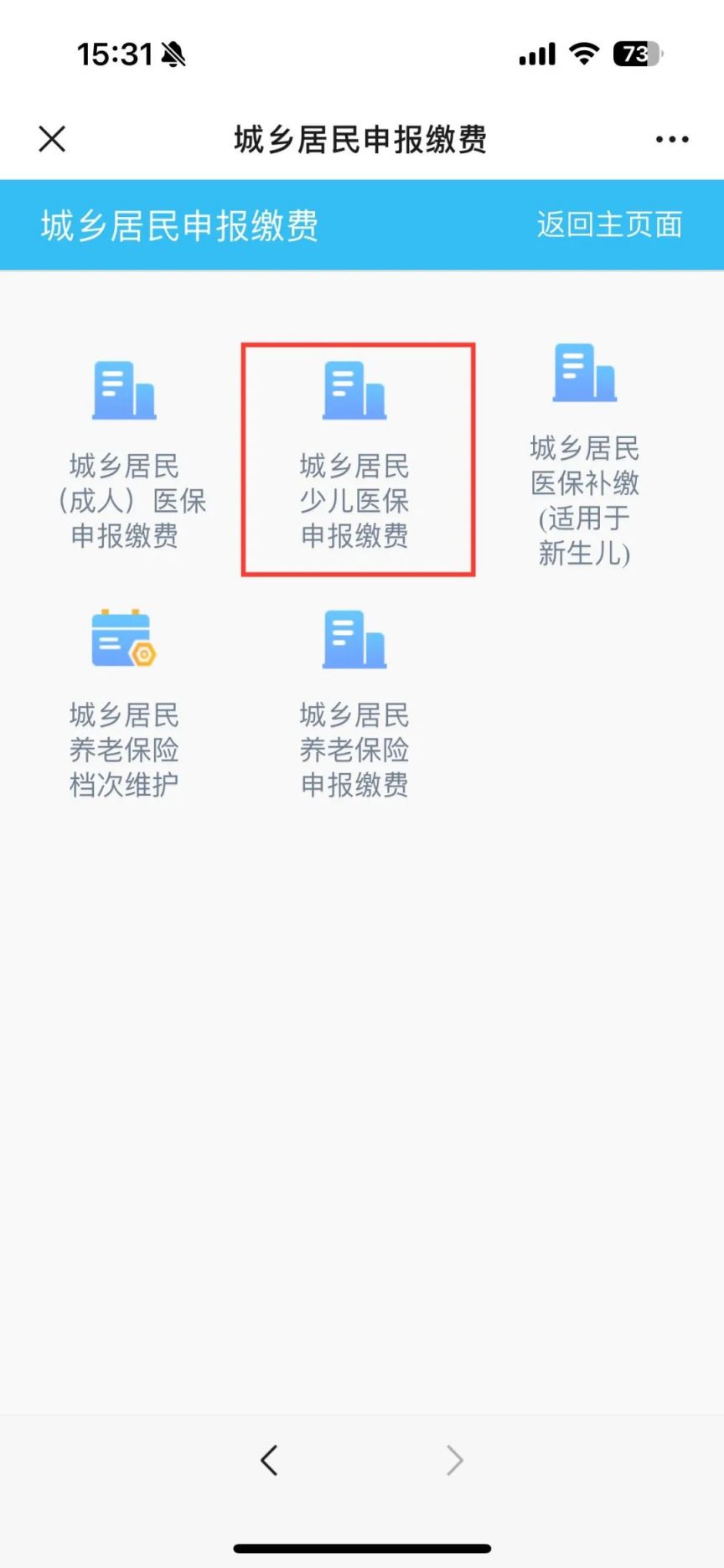Open 城乡居民养老保险档次维护
This screenshot has height=1568, width=724.
[x=124, y=705]
